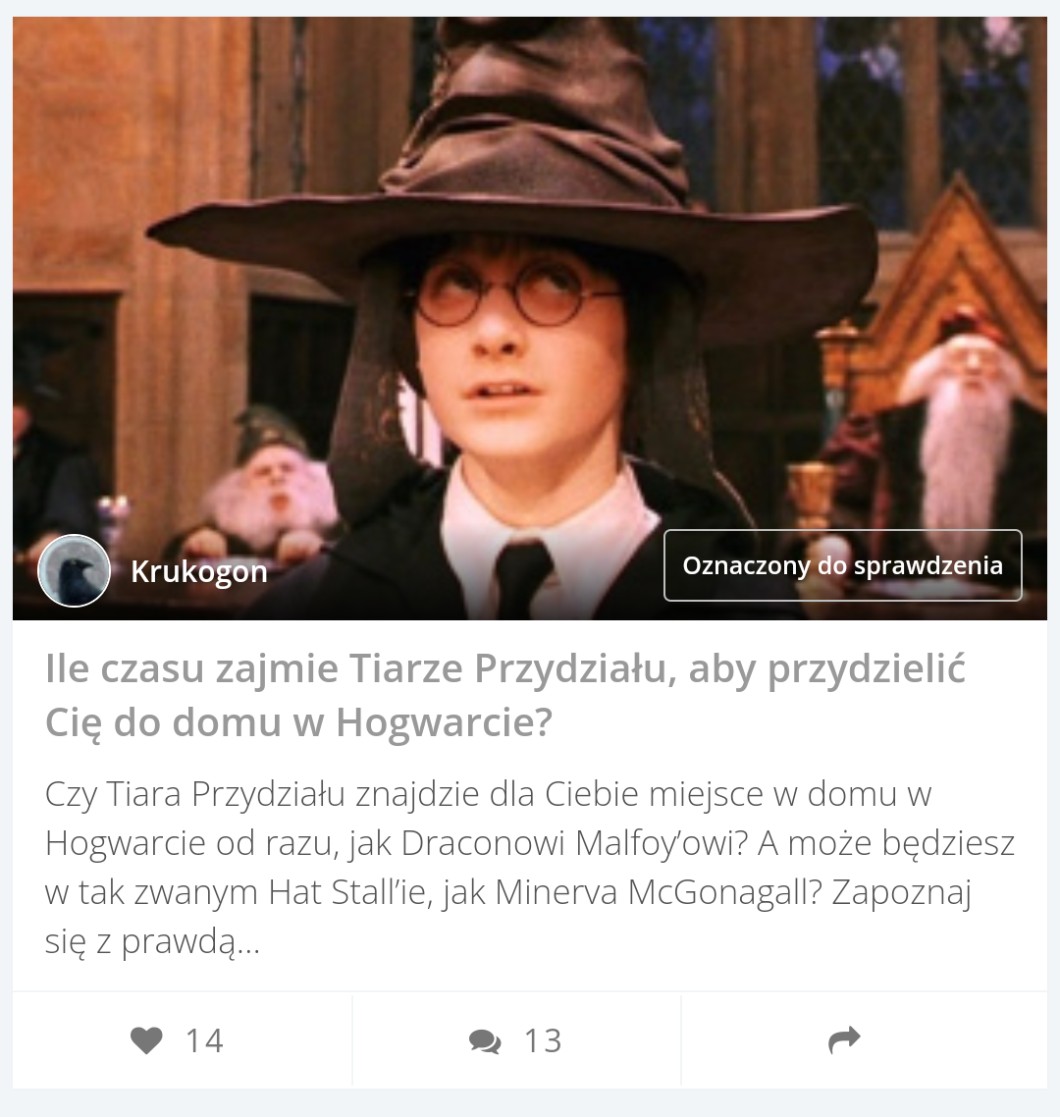This screenshot has height=1117, width=1060.
Task: Open the Tiara Przydziału quiz card
Action: pyautogui.click(x=505, y=695)
